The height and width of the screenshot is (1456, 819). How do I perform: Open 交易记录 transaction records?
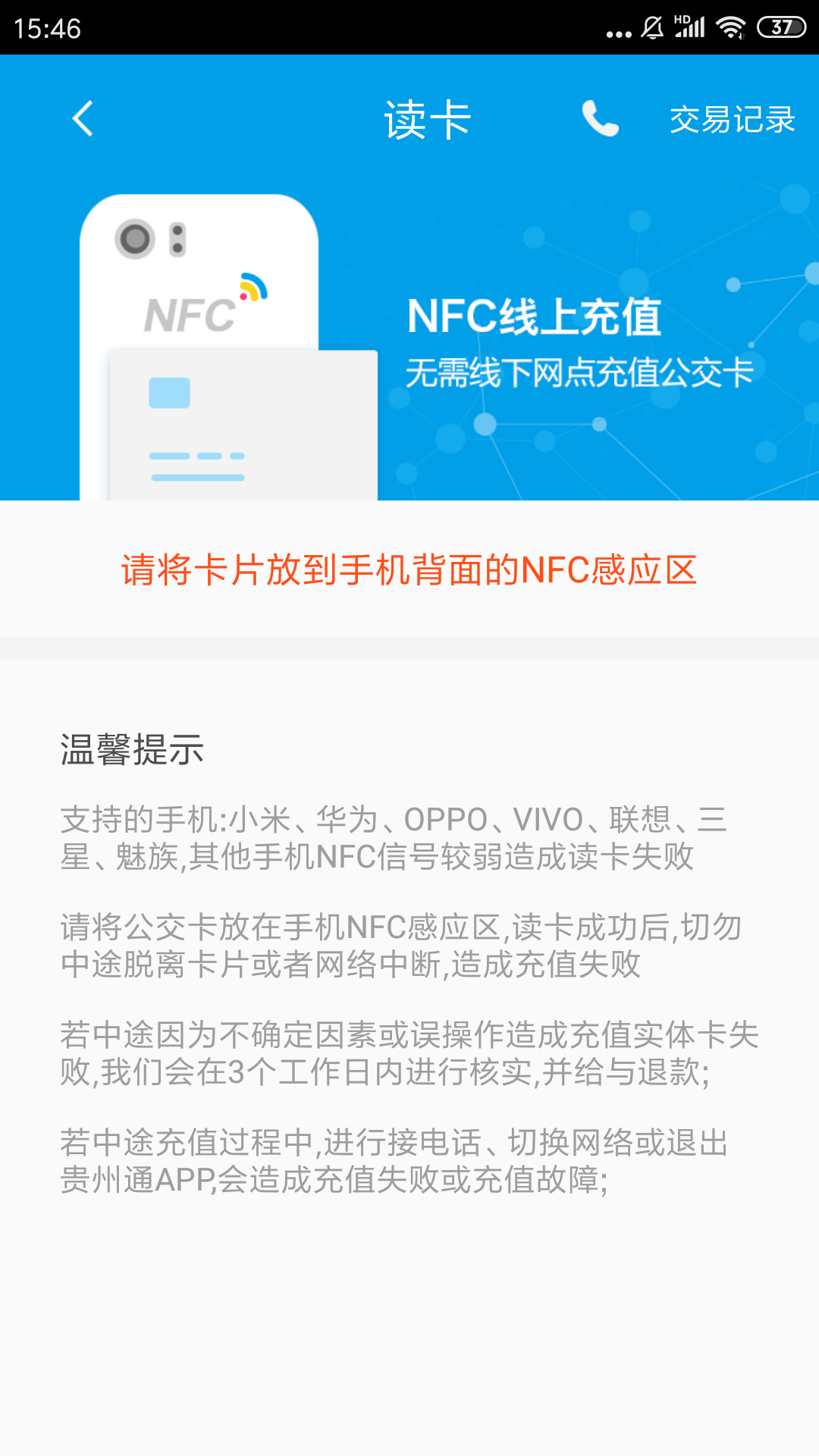click(732, 120)
